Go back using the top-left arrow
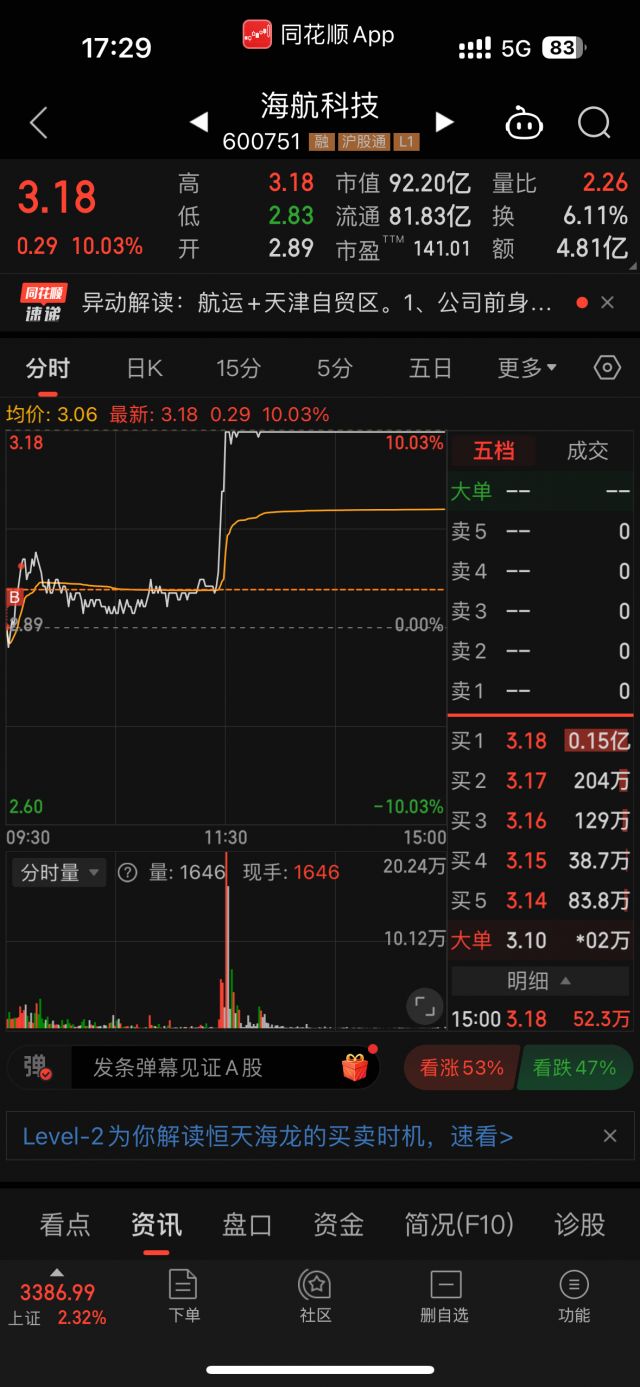Screen dimensions: 640x1387 [x=38, y=124]
